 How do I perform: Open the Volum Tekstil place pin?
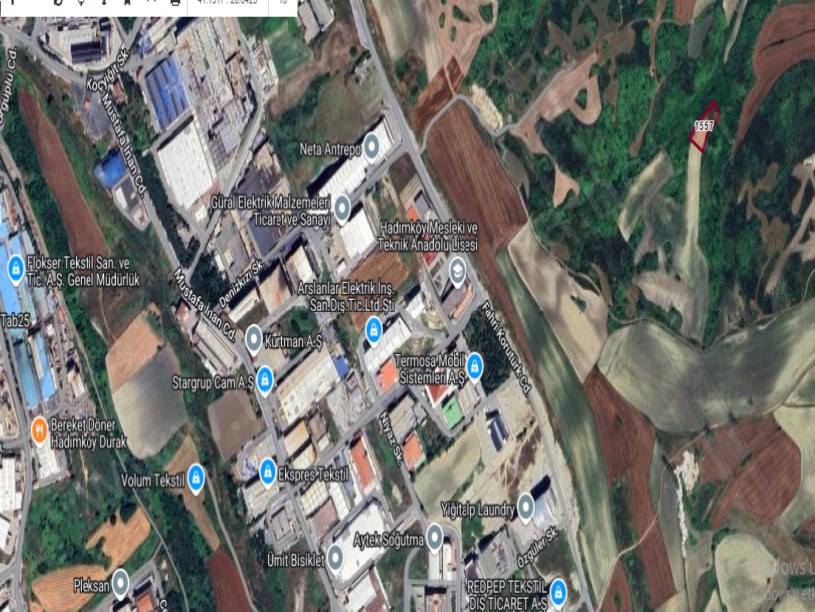196,479
